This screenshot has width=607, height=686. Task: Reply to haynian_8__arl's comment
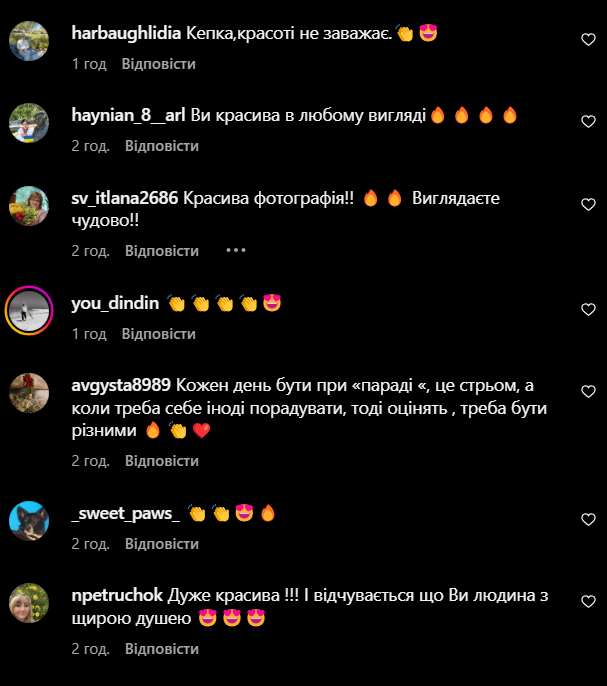161,145
